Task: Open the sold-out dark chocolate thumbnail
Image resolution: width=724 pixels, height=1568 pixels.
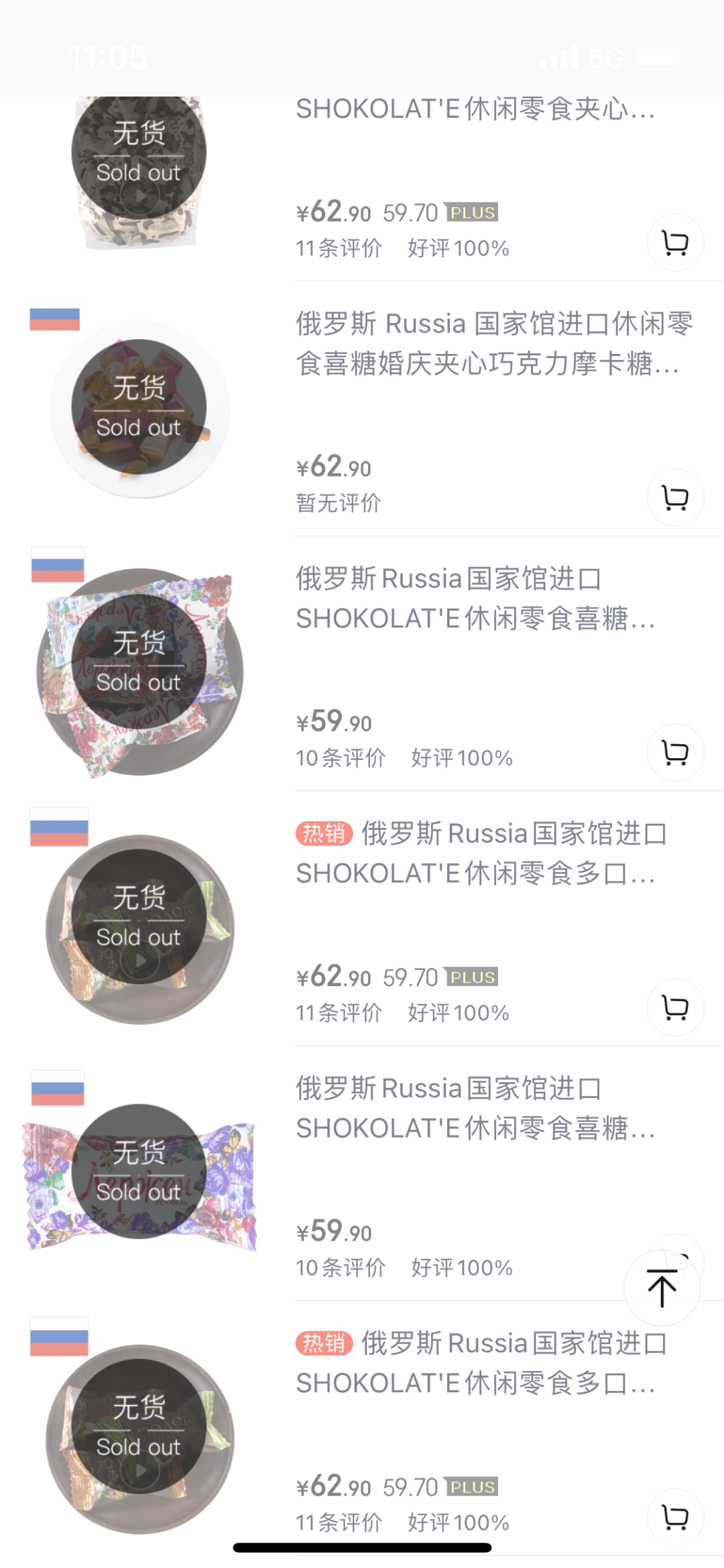Action: pyautogui.click(x=139, y=158)
